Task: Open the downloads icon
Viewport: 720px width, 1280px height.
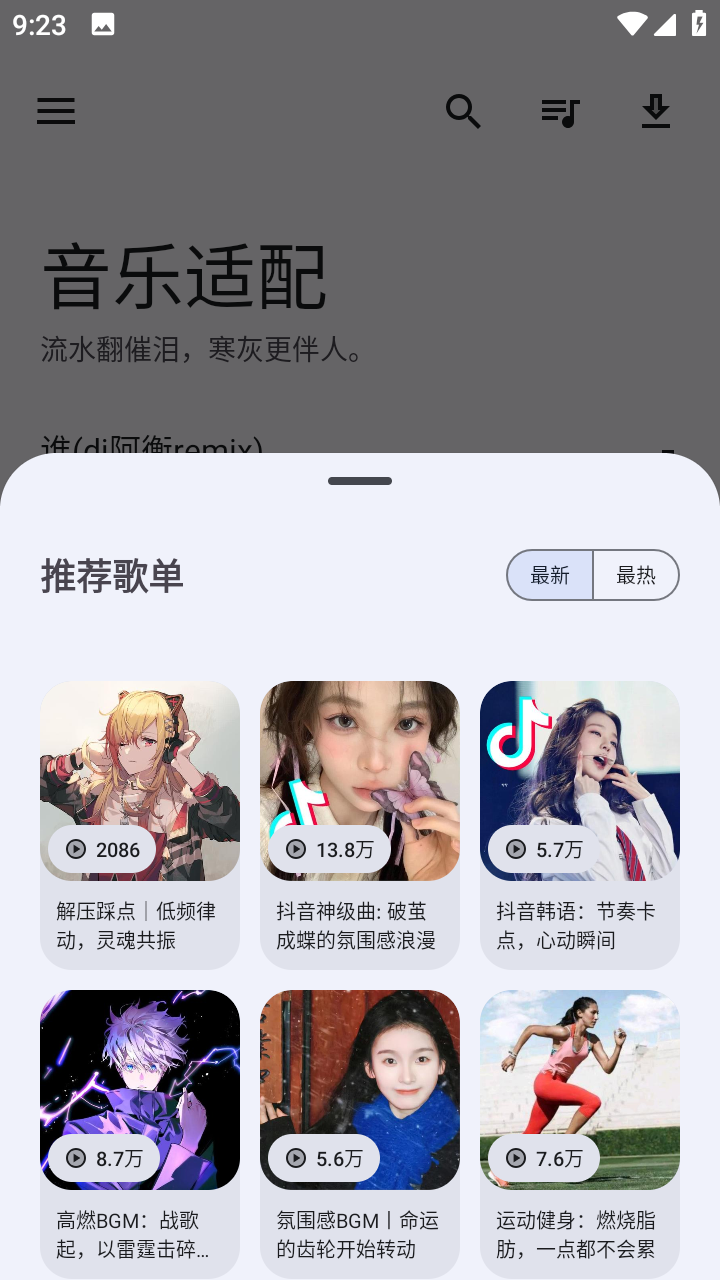Action: click(x=656, y=111)
